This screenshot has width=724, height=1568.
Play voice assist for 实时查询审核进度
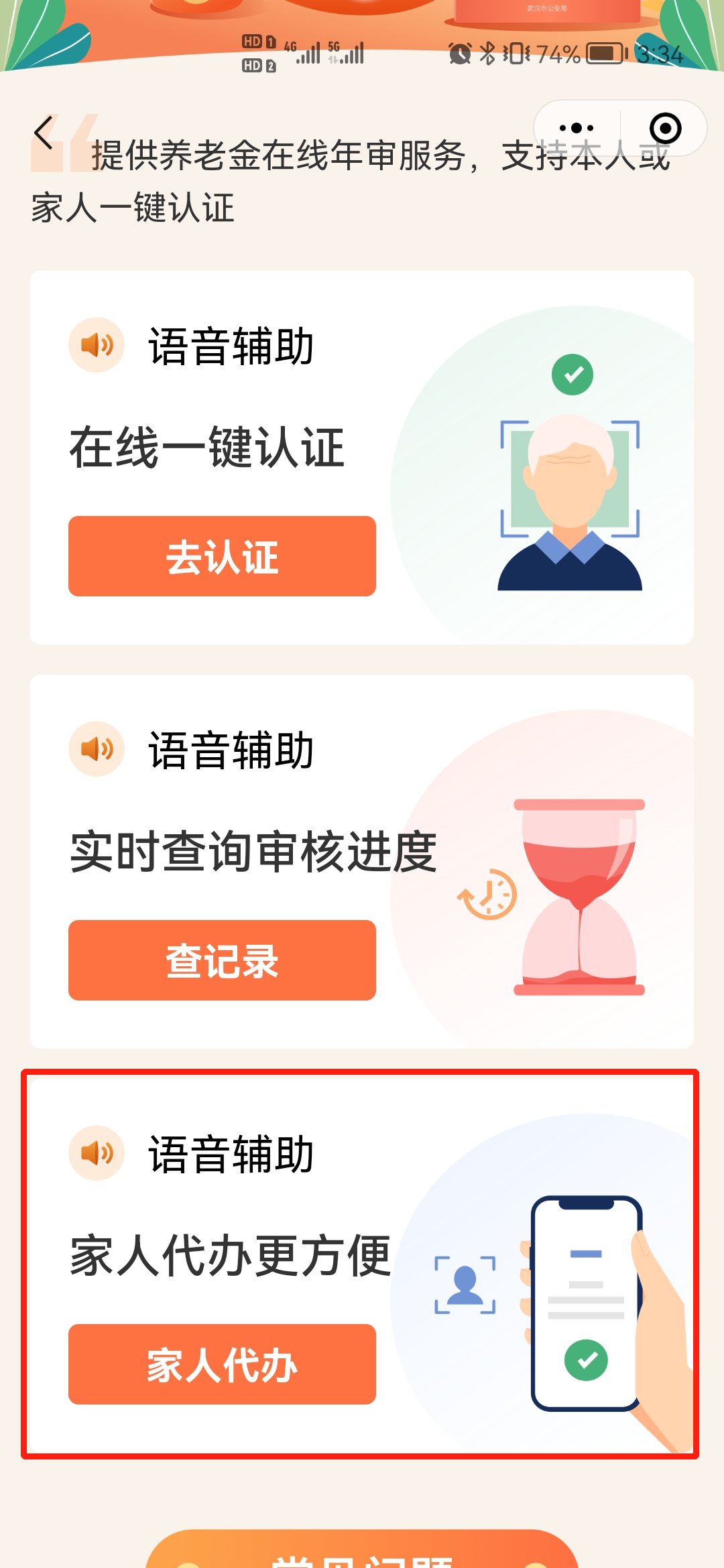coord(97,749)
